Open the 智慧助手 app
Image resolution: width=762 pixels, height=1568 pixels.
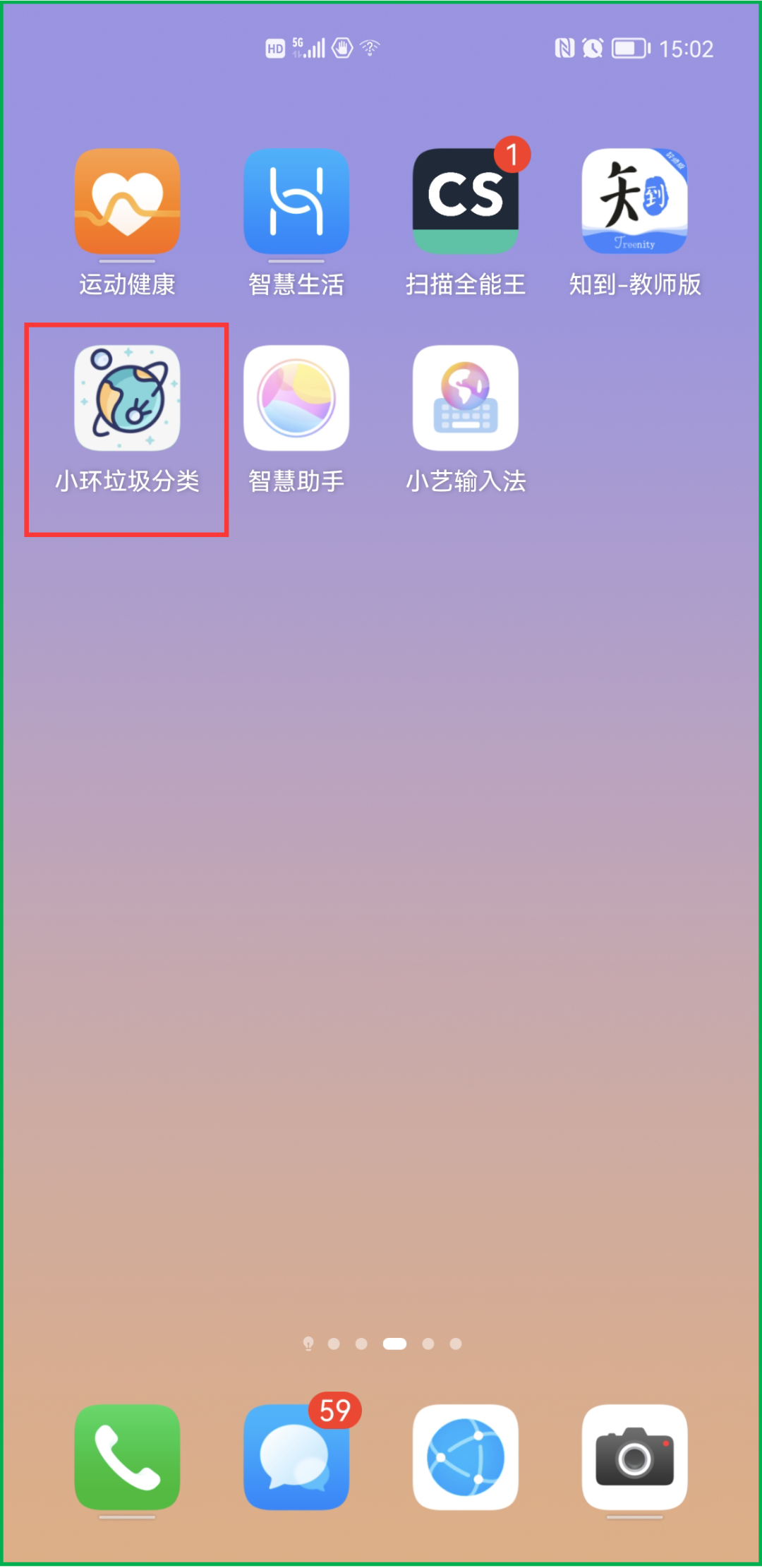pyautogui.click(x=296, y=399)
